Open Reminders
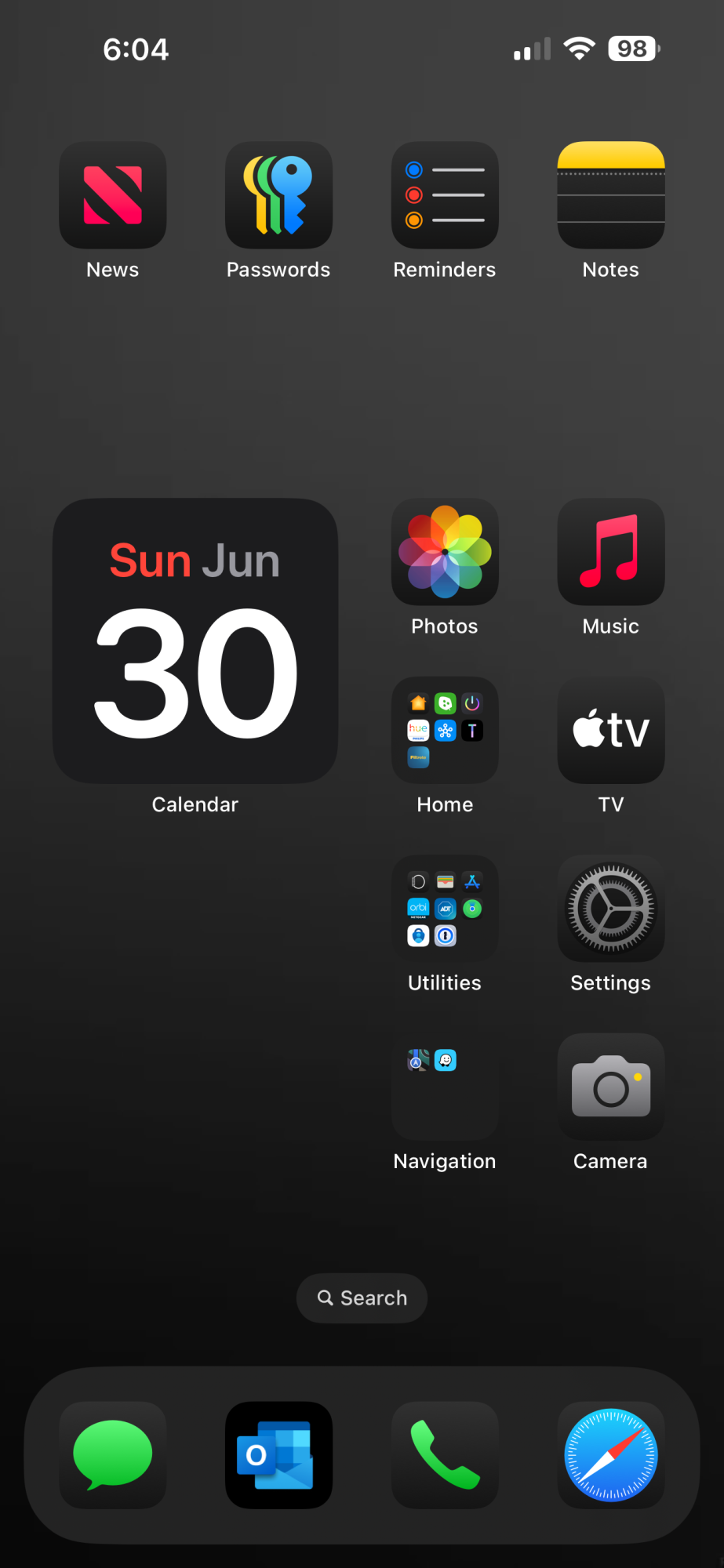The image size is (724, 1568). coord(445,195)
